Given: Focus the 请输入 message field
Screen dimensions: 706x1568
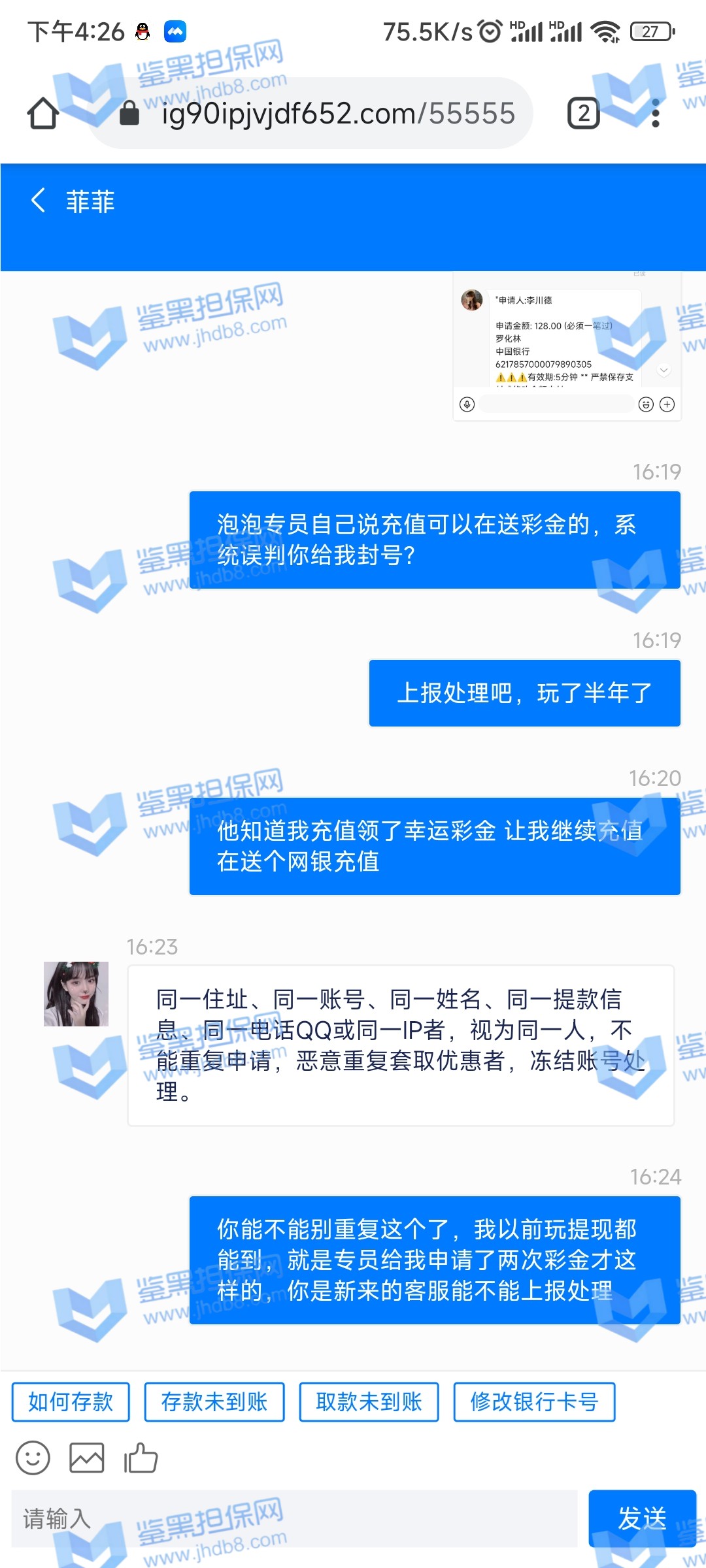Looking at the screenshot, I should [x=294, y=1519].
